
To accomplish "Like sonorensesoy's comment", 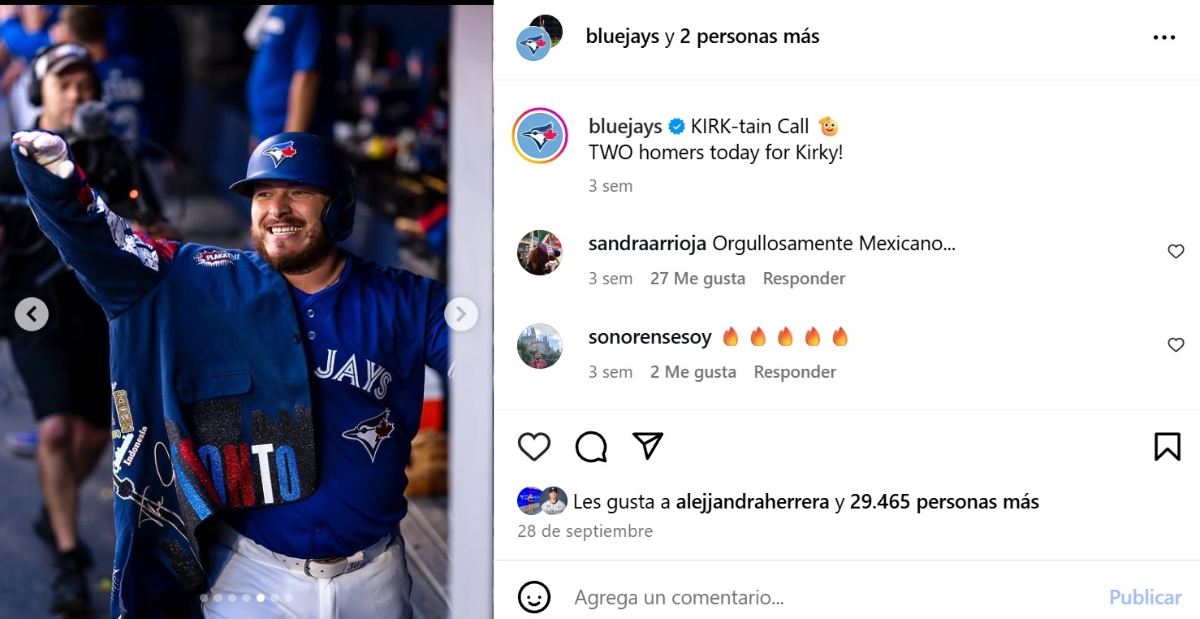I will [1176, 345].
